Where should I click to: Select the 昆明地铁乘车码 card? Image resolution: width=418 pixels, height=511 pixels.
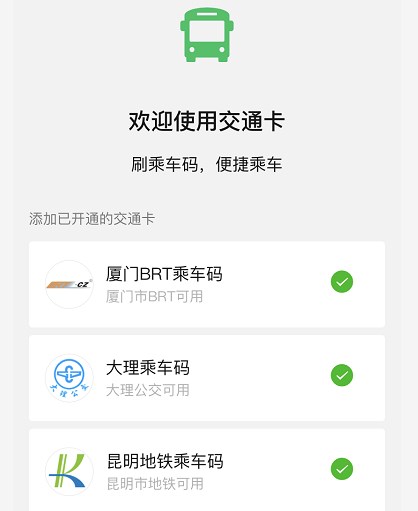click(x=207, y=470)
